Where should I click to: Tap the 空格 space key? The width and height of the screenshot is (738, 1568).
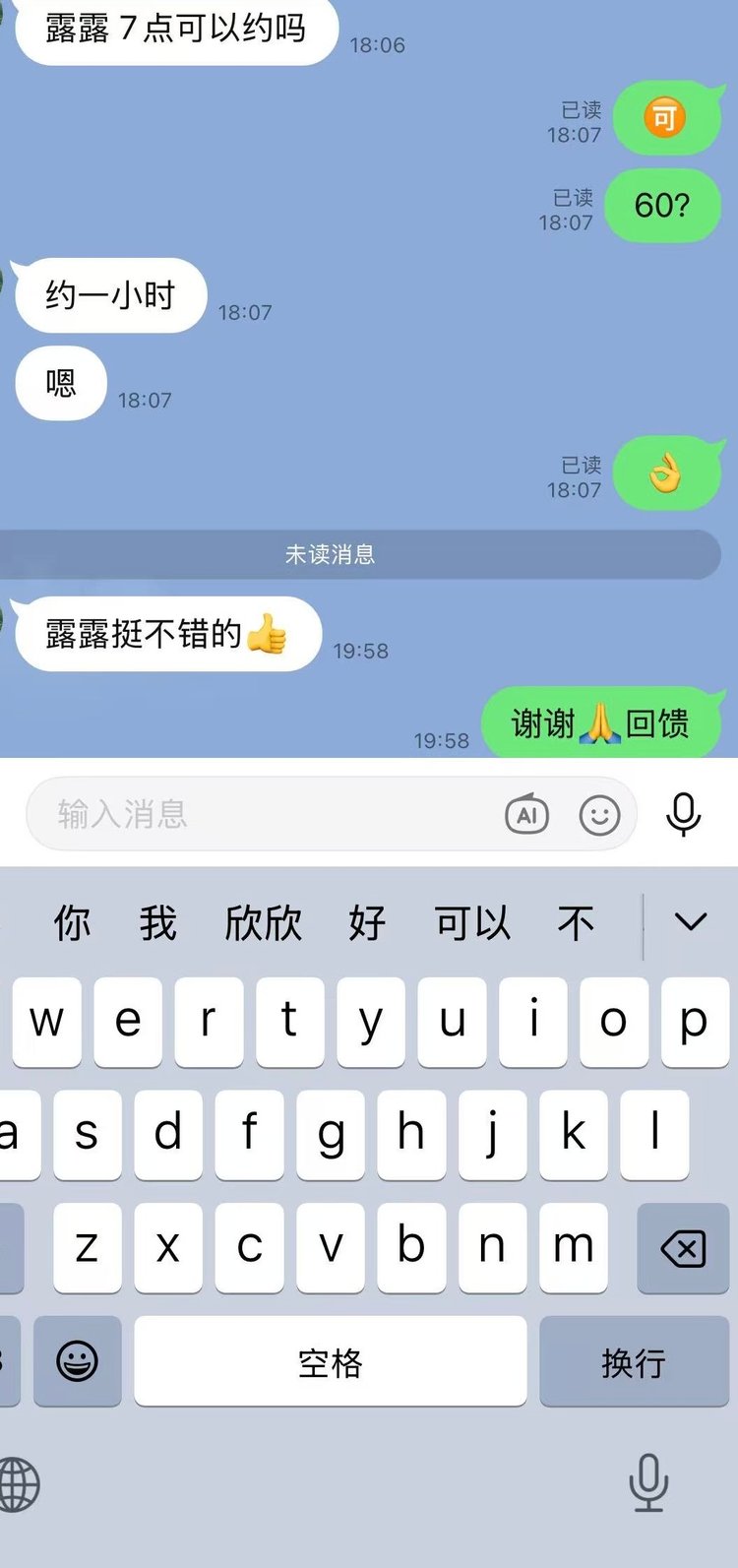coord(331,1362)
